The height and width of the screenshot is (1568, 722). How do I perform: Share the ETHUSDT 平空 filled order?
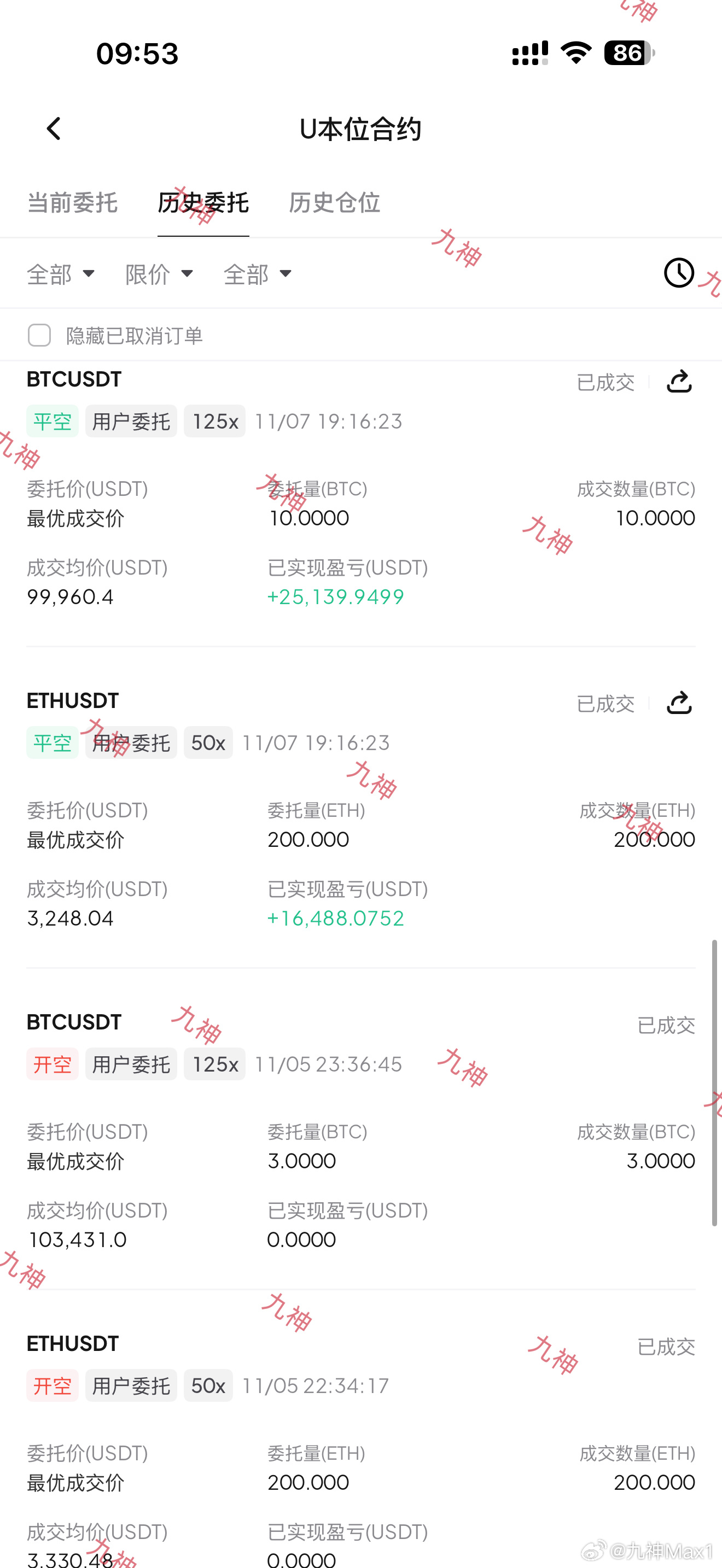point(679,703)
